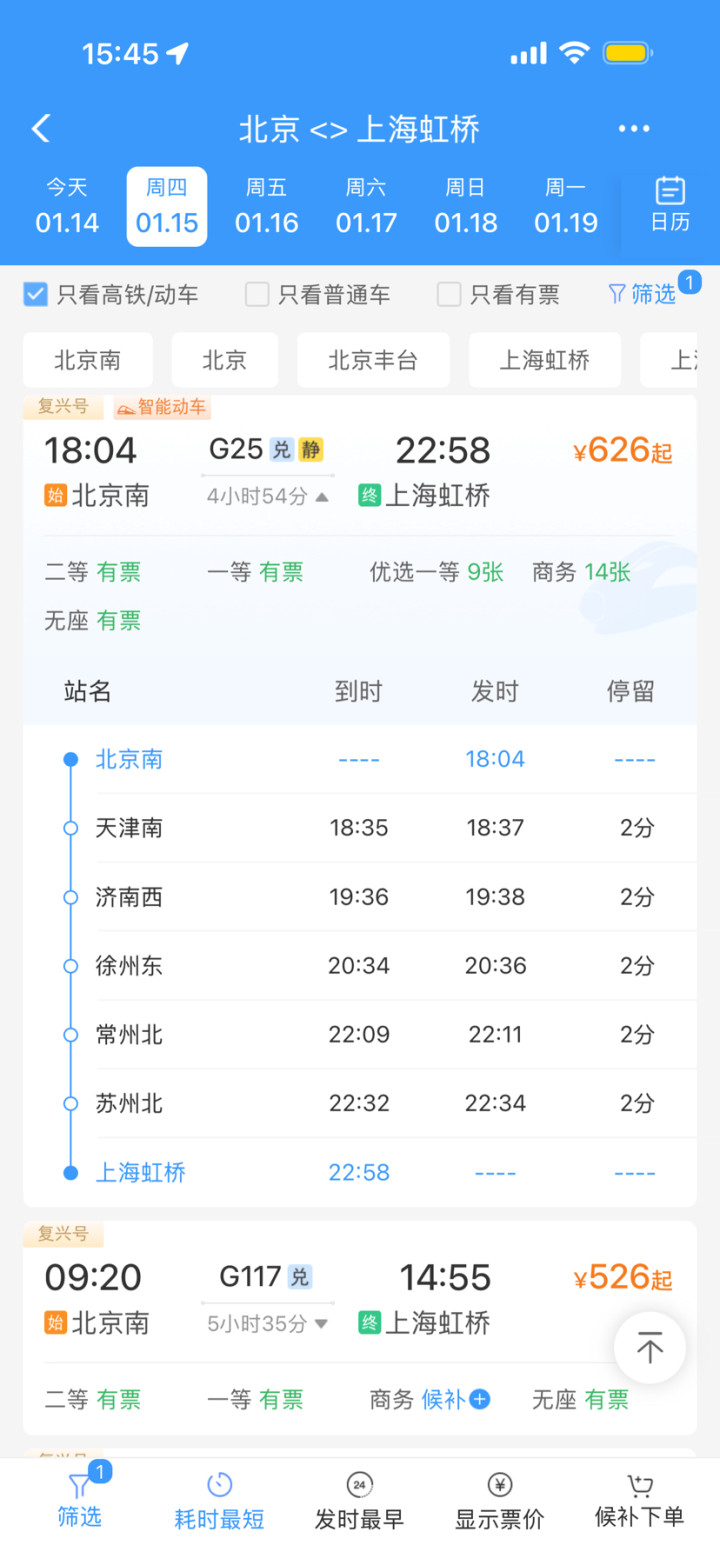The image size is (720, 1565).
Task: Open the 日历 calendar picker
Action: (669, 205)
